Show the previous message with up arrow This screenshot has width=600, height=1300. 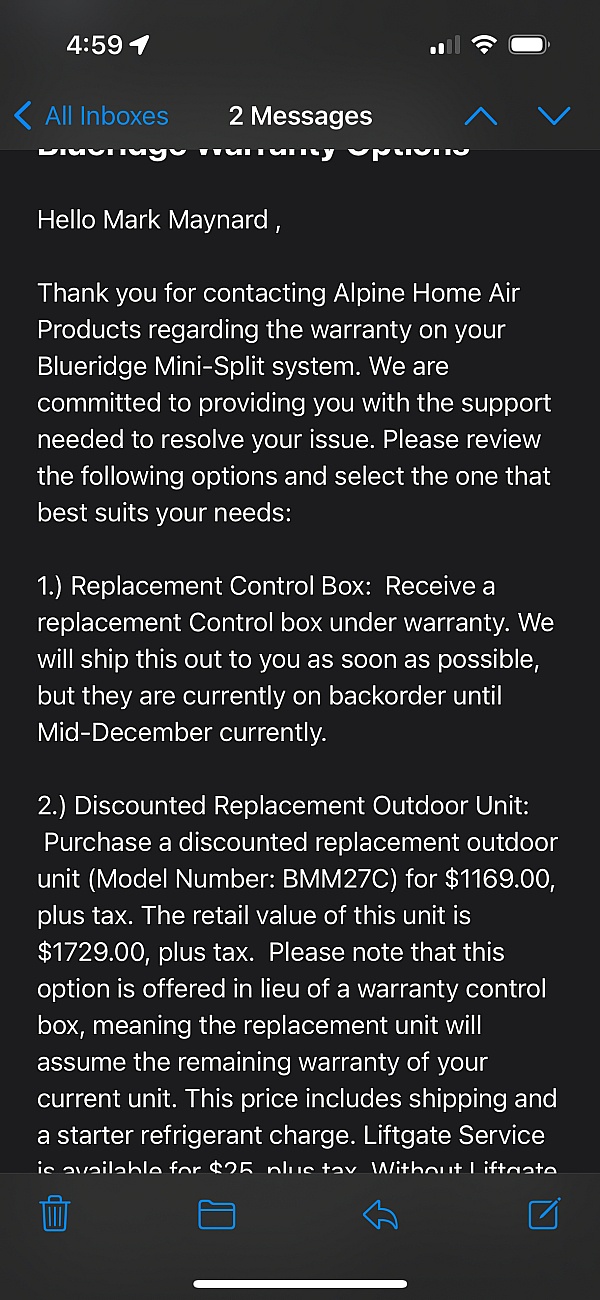[481, 116]
